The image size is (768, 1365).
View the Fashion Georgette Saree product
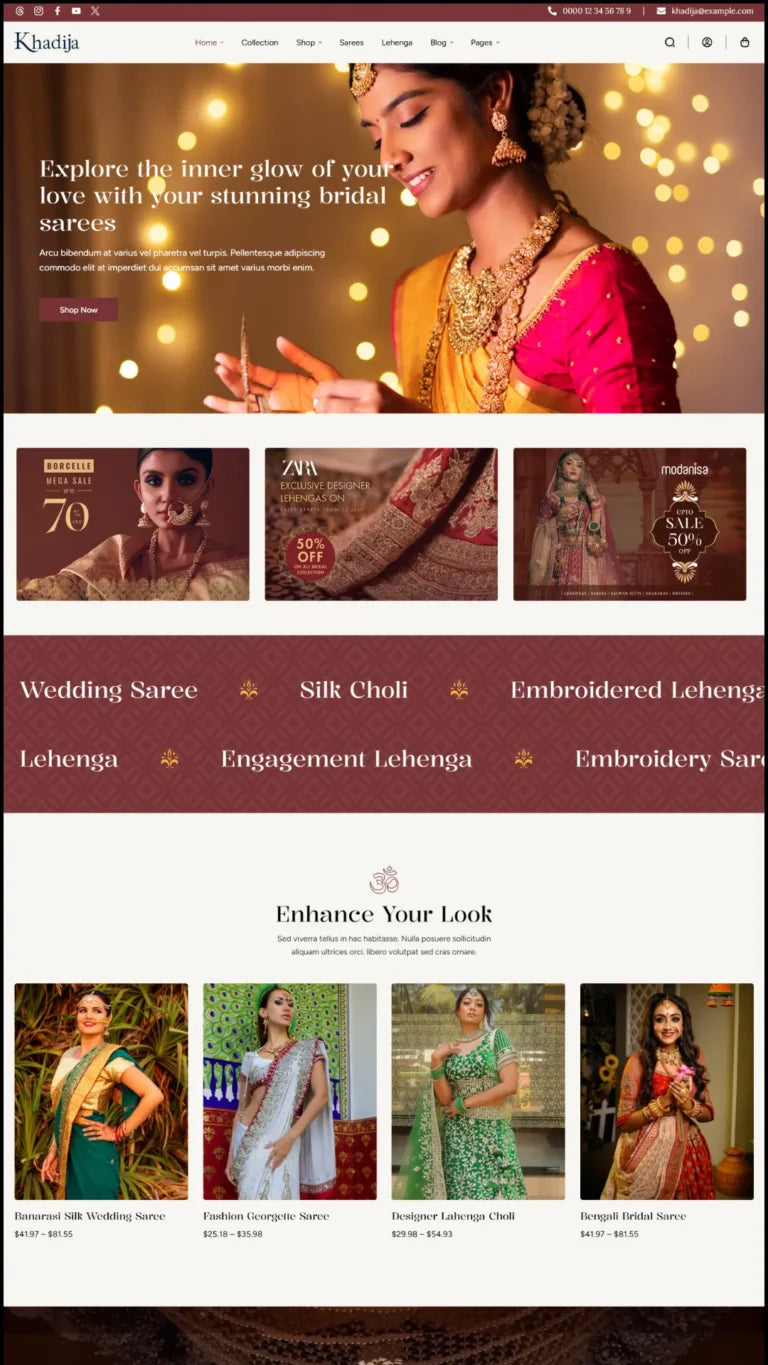(290, 1091)
